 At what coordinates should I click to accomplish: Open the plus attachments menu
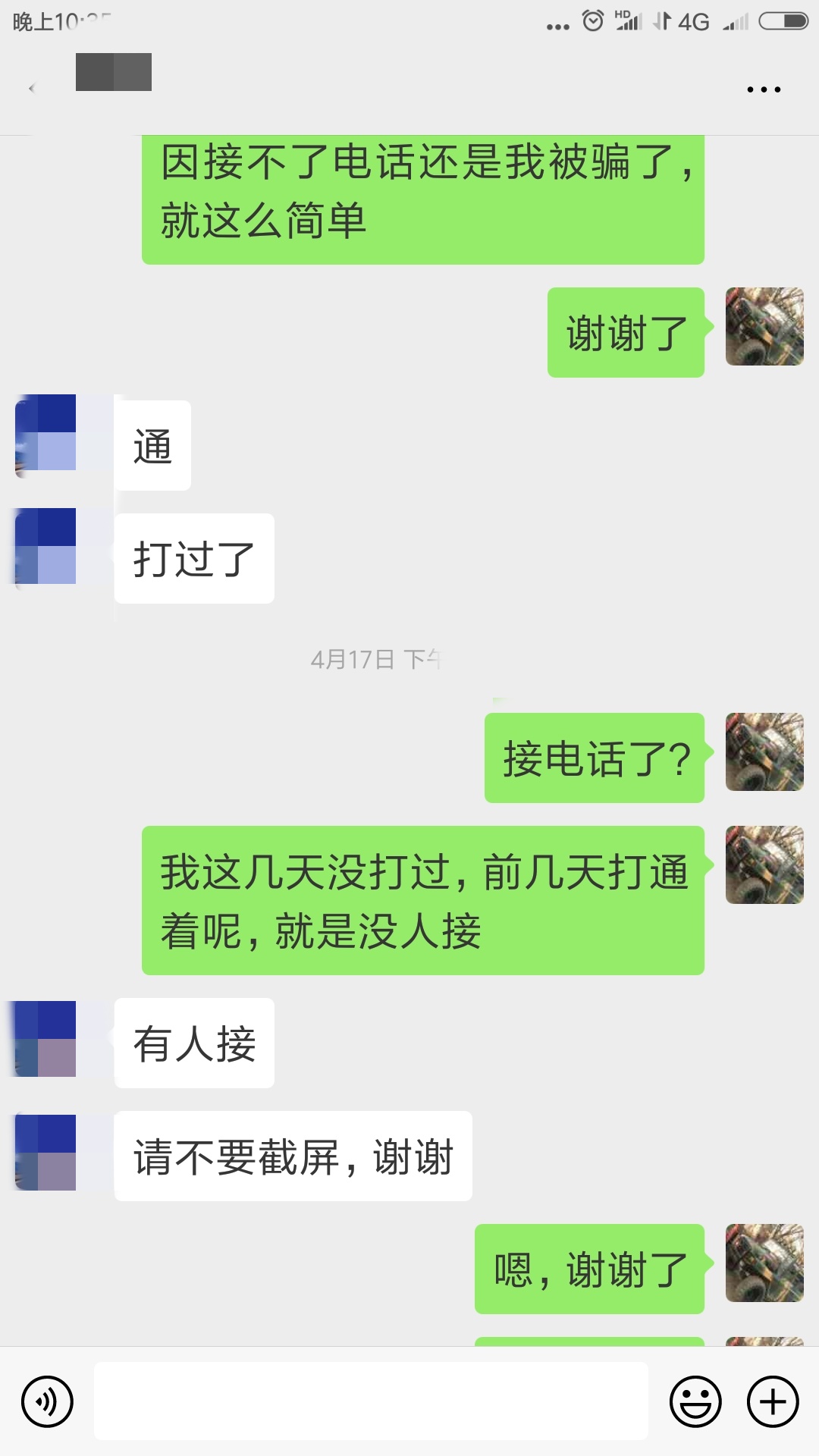(x=773, y=1401)
